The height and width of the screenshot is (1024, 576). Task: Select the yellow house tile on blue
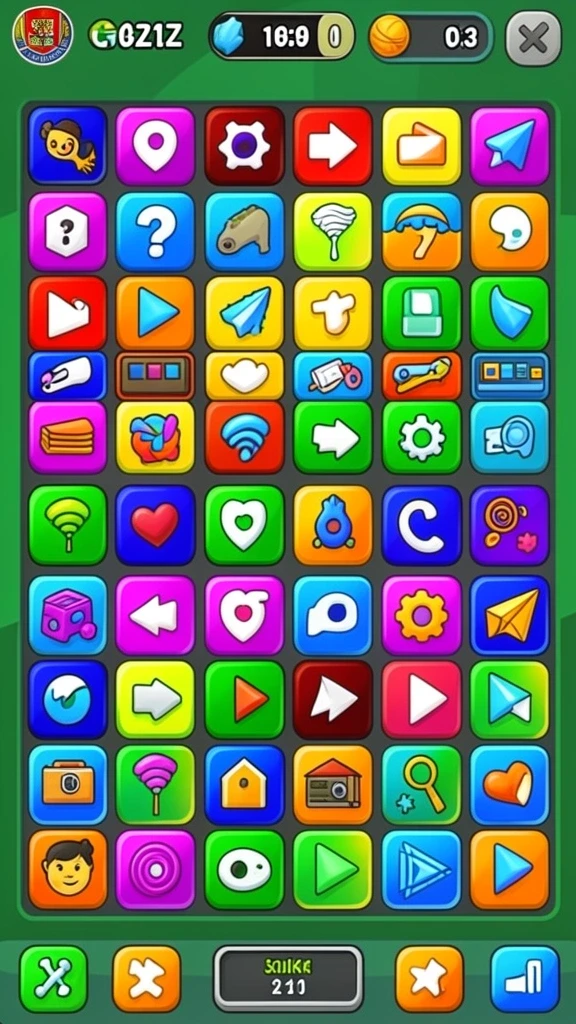tap(244, 784)
